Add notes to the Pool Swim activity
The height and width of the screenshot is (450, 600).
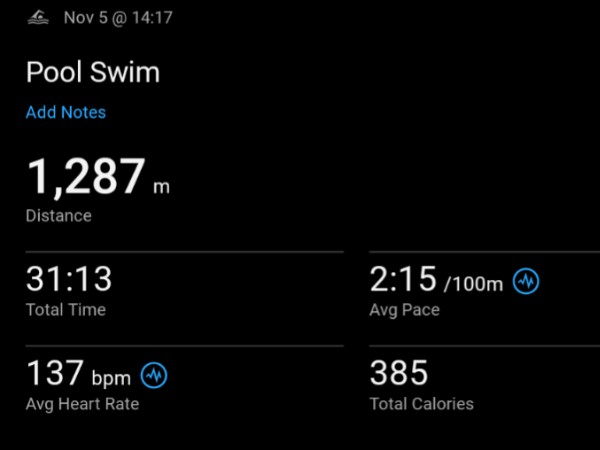pos(65,112)
